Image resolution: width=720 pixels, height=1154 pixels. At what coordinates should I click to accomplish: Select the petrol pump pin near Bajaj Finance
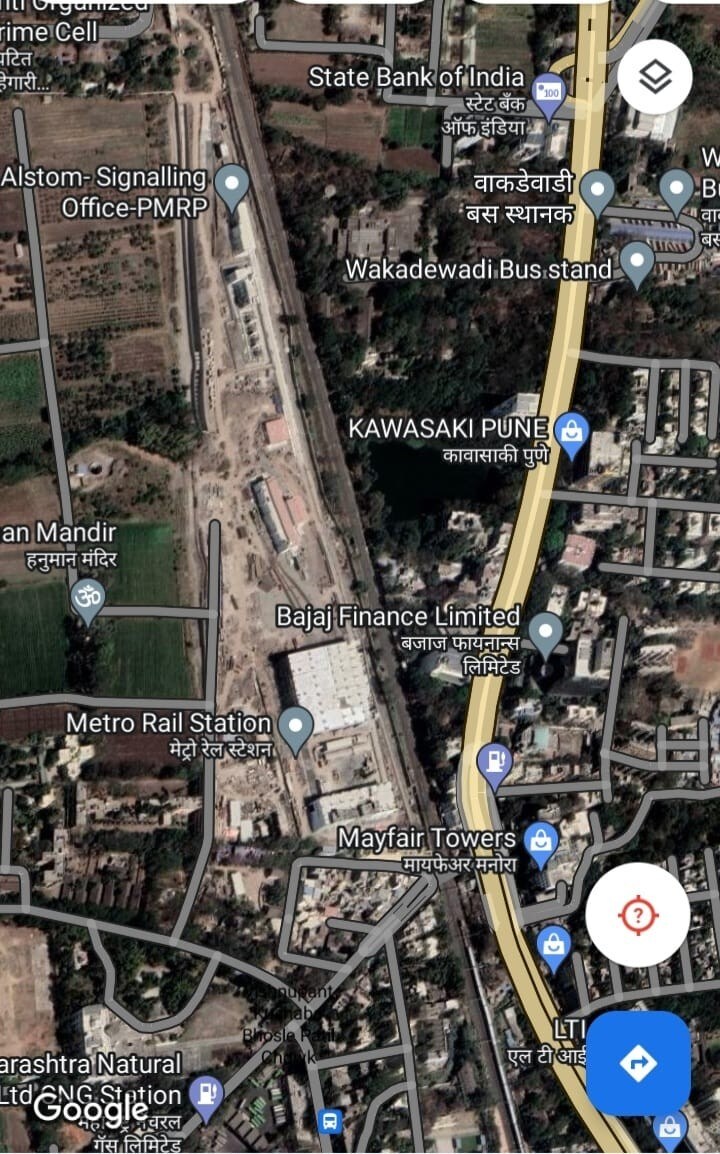click(x=495, y=765)
